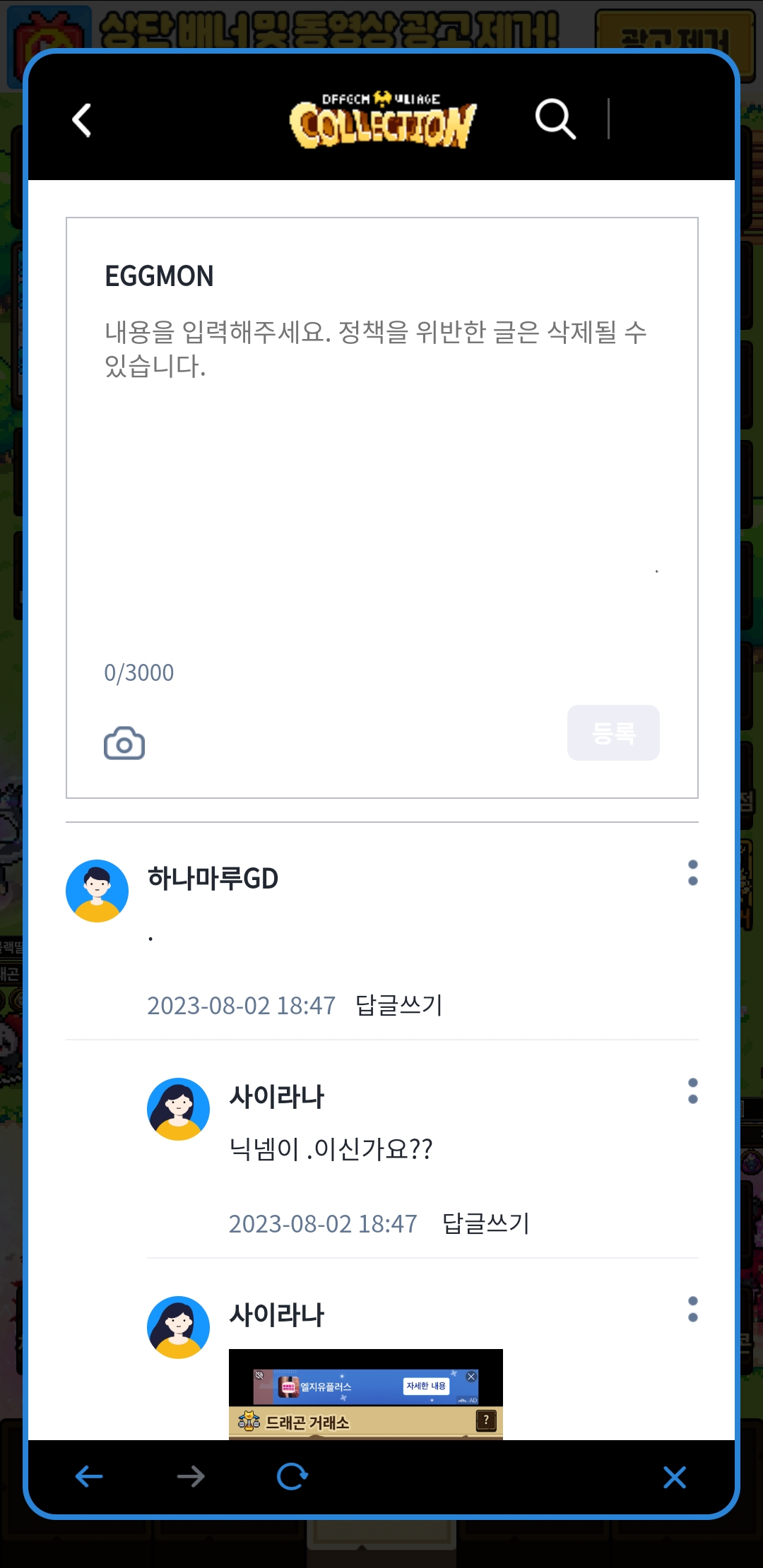Reload the page with the refresh icon
Viewport: 763px width, 1568px height.
pos(292,1476)
